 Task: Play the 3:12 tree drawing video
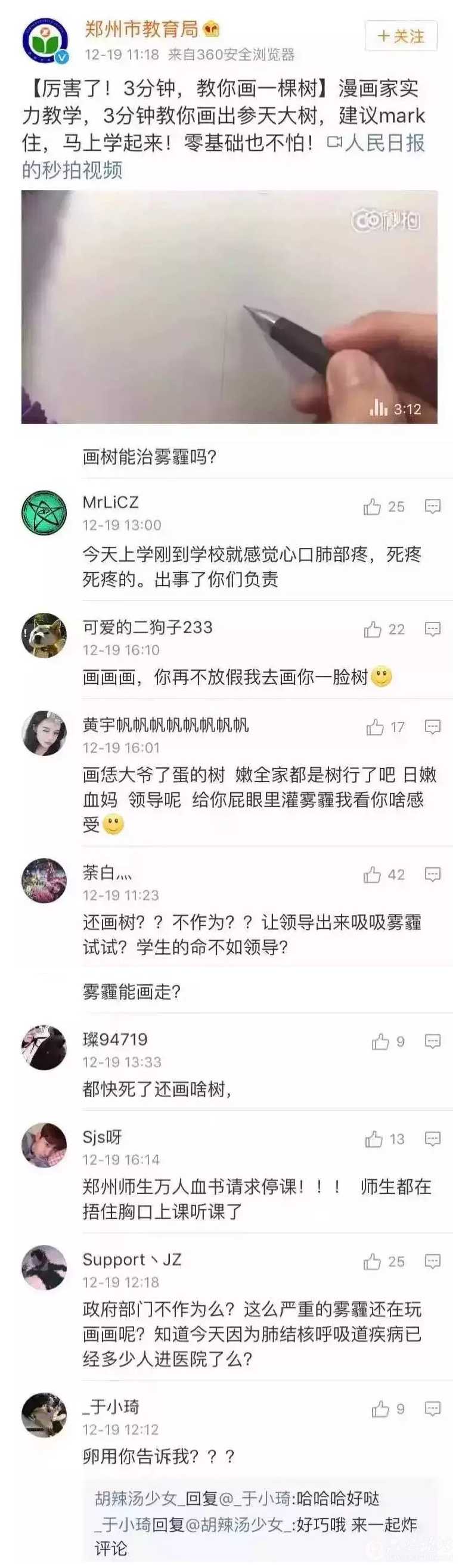(x=229, y=307)
